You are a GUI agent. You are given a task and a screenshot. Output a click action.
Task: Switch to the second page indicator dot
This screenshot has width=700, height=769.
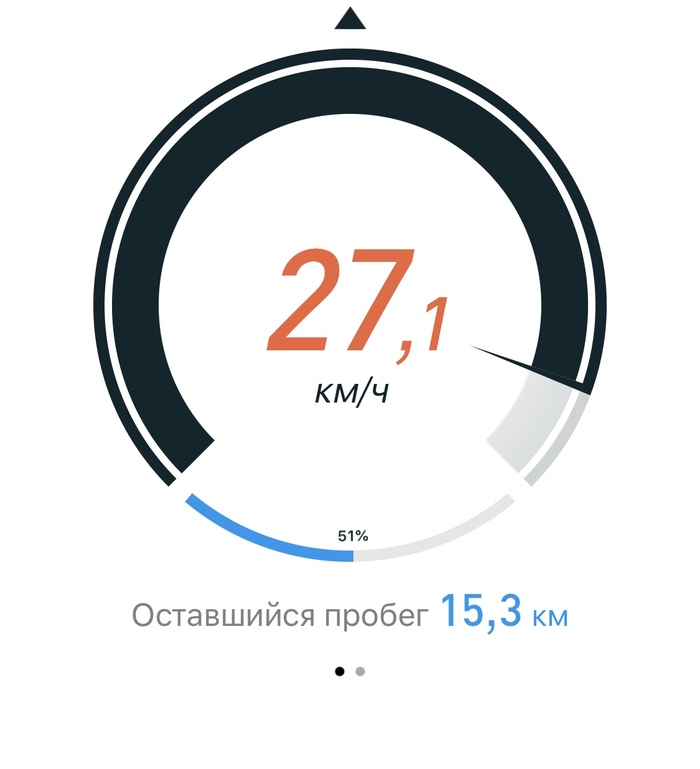pos(360,672)
